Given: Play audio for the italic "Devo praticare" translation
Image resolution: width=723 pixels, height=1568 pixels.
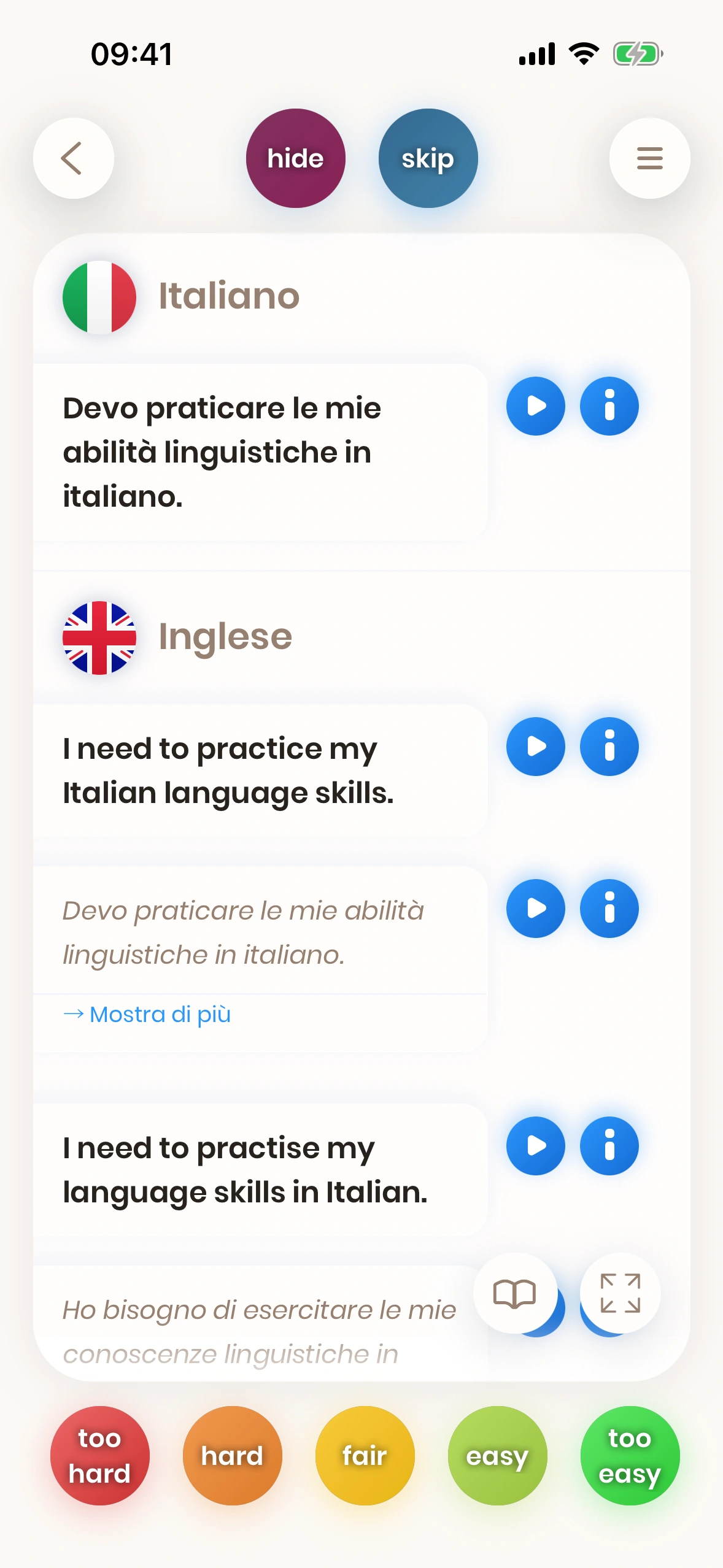Looking at the screenshot, I should tap(535, 909).
